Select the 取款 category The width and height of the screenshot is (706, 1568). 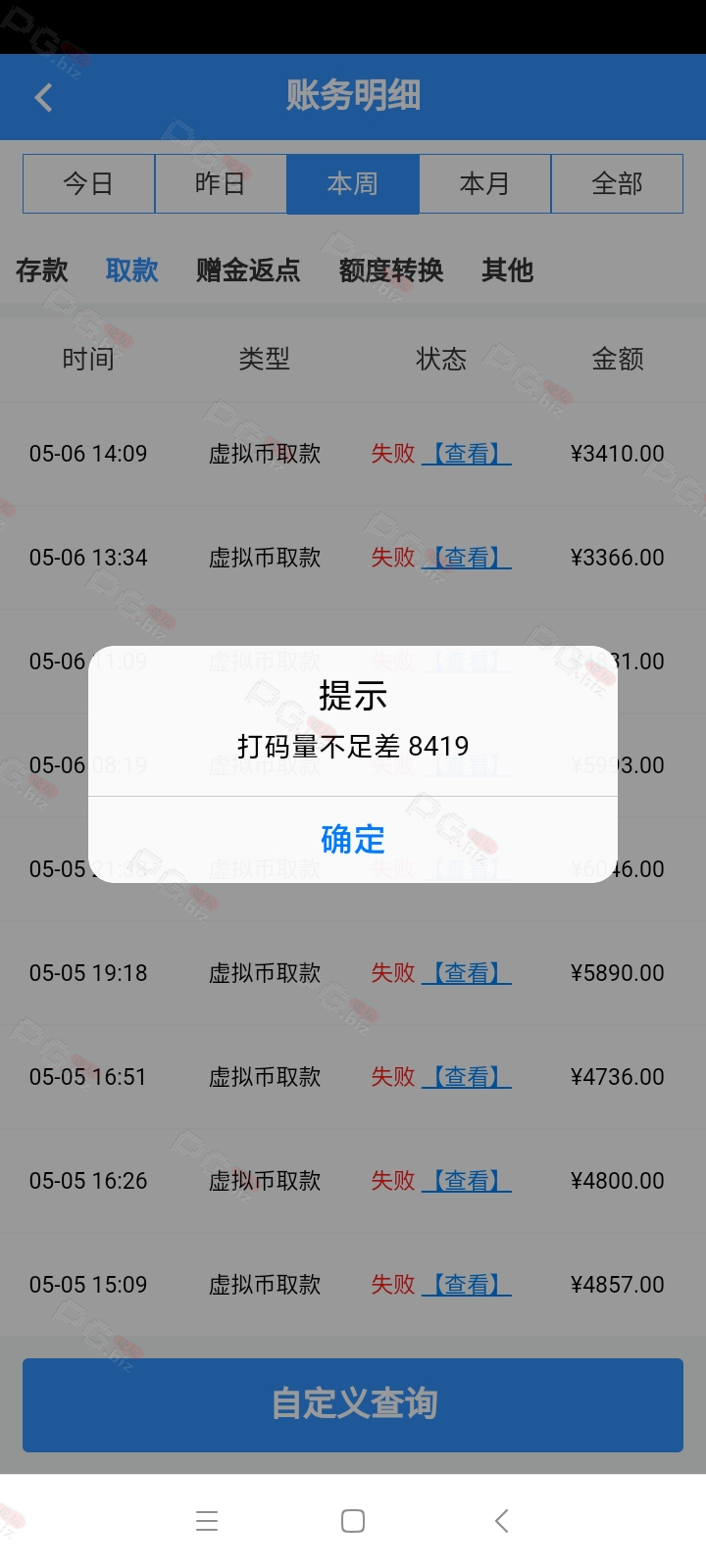click(132, 270)
